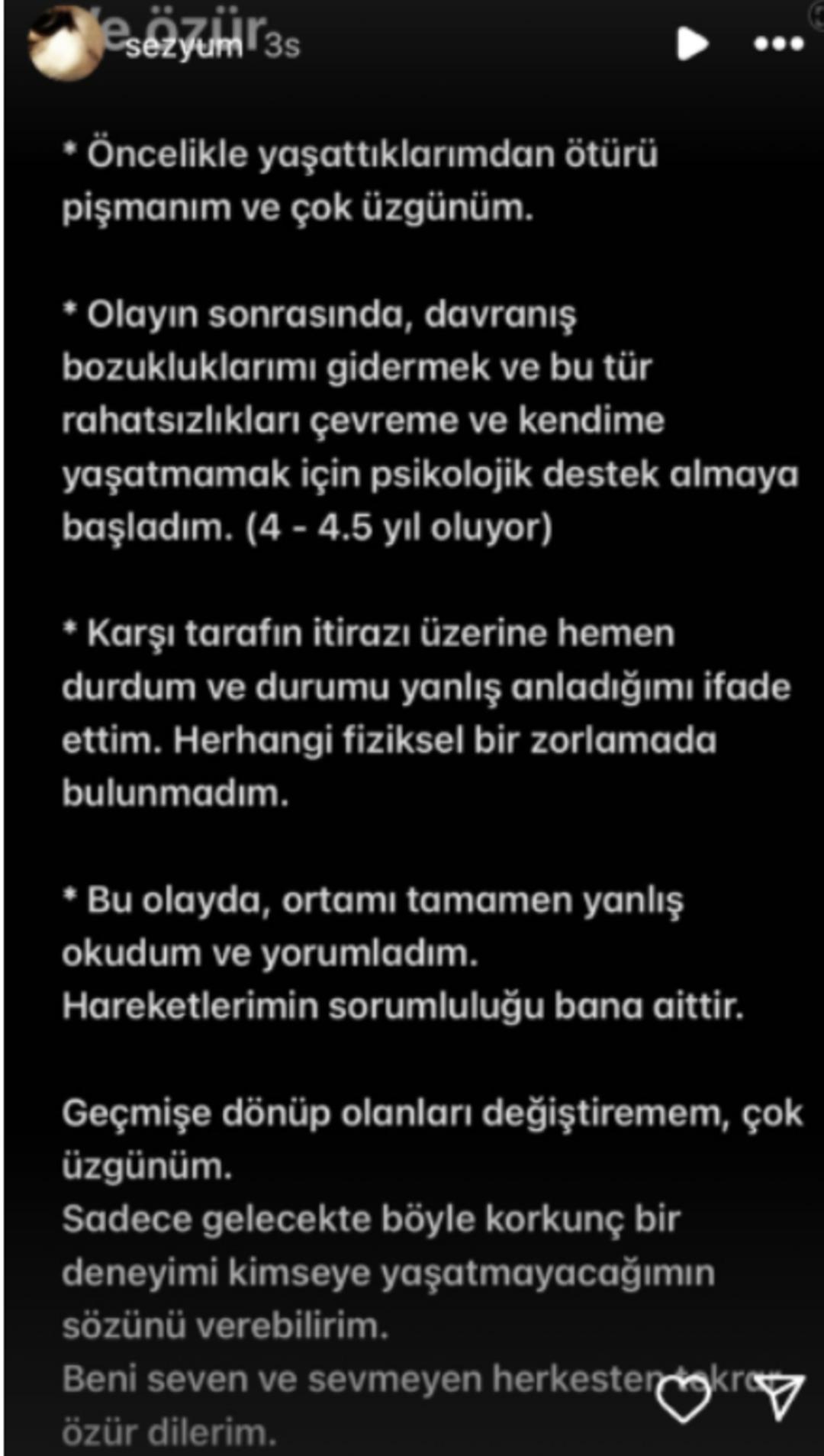Open the sezyum username
This screenshot has width=824, height=1456.
183,47
